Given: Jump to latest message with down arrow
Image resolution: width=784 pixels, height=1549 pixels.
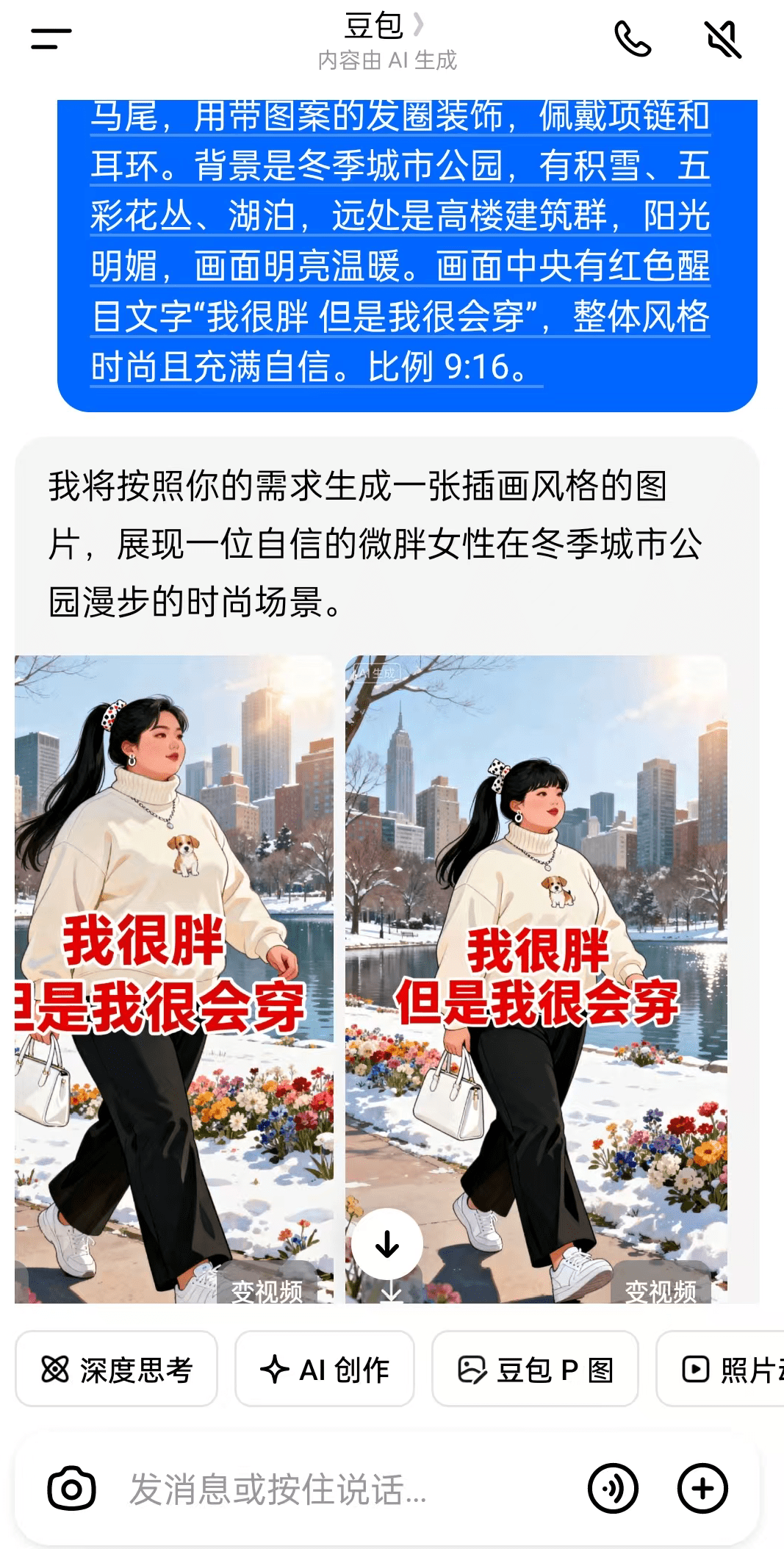Looking at the screenshot, I should pyautogui.click(x=387, y=1244).
